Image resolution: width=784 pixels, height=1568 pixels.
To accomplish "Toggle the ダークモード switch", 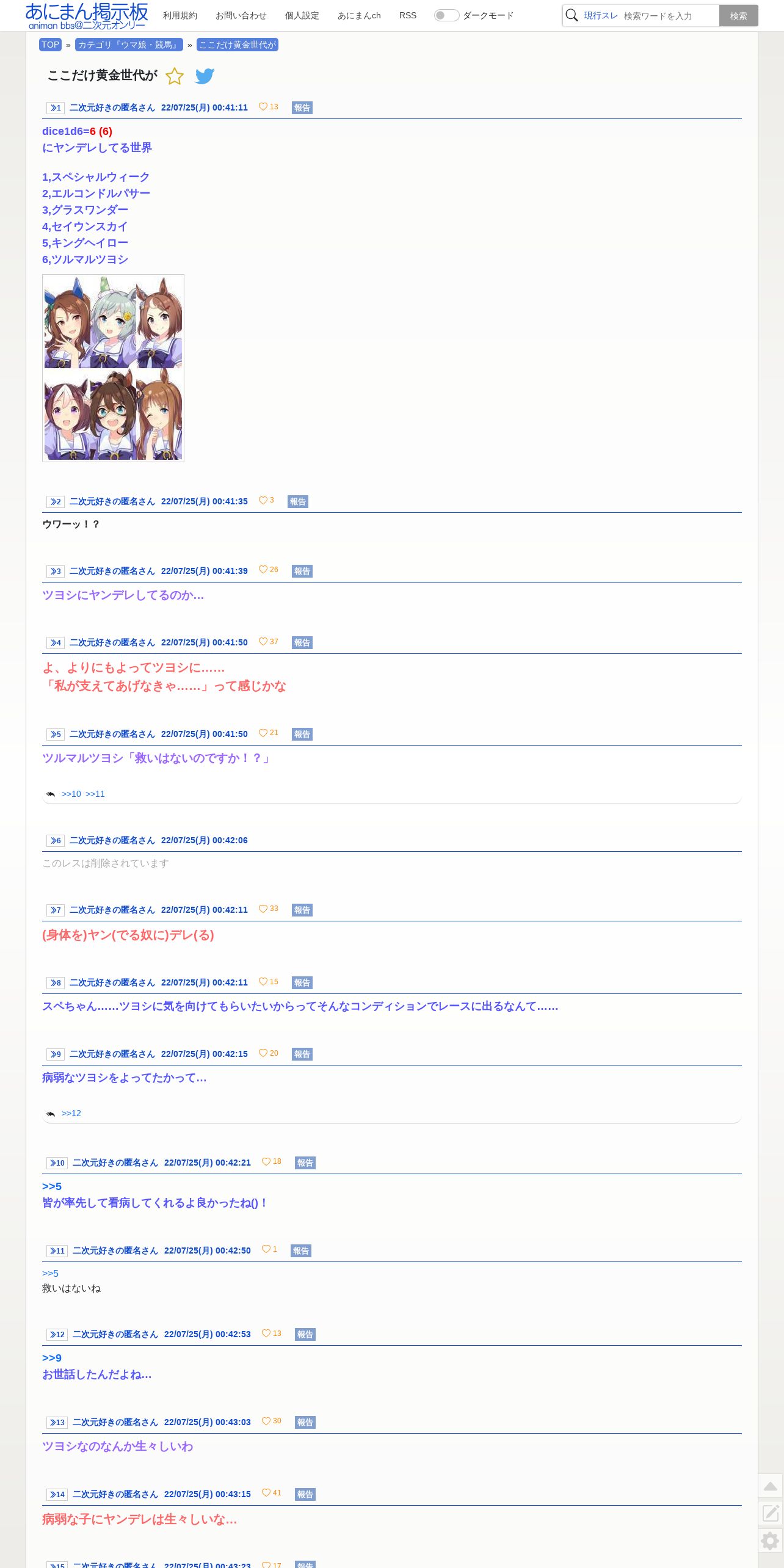I will (x=446, y=15).
